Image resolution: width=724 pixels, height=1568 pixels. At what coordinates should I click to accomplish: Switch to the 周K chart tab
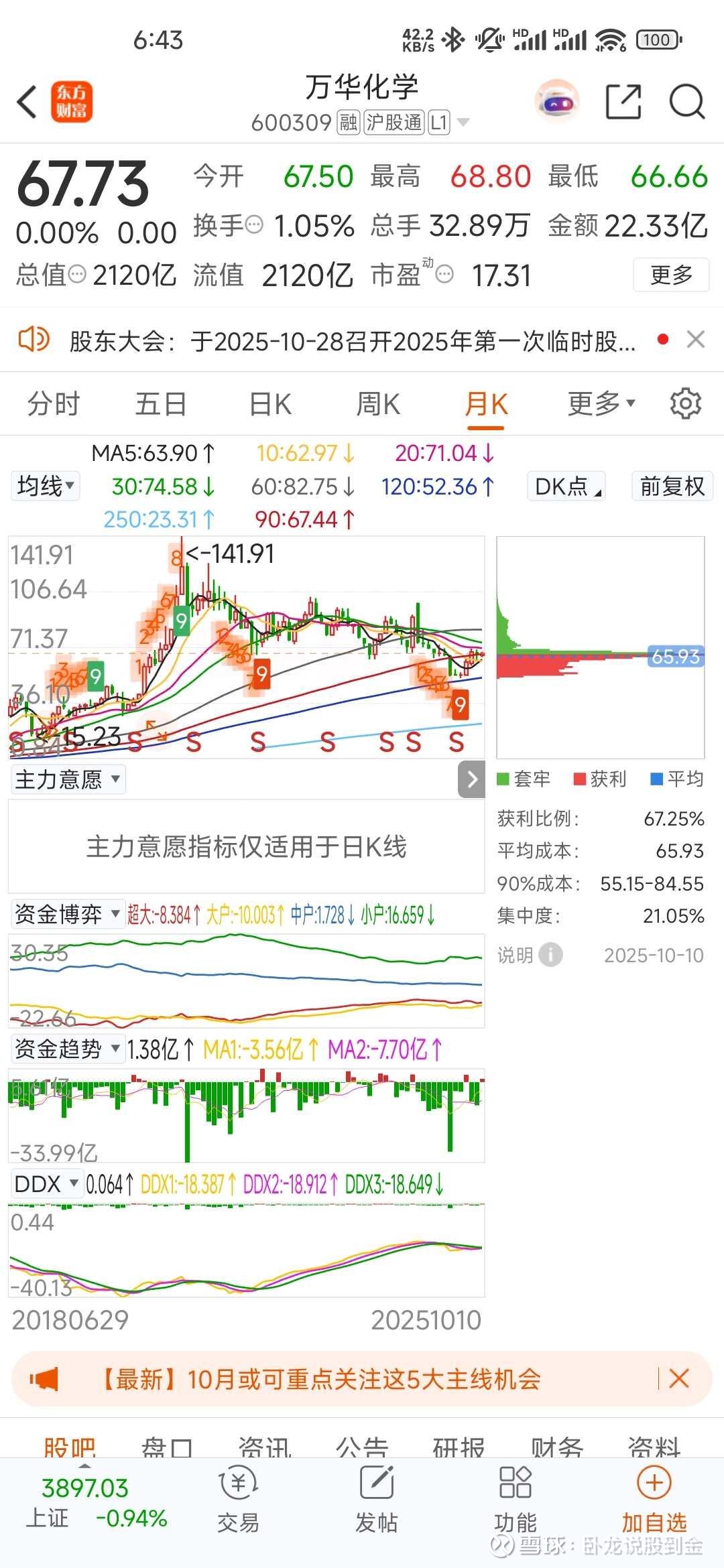(x=378, y=404)
